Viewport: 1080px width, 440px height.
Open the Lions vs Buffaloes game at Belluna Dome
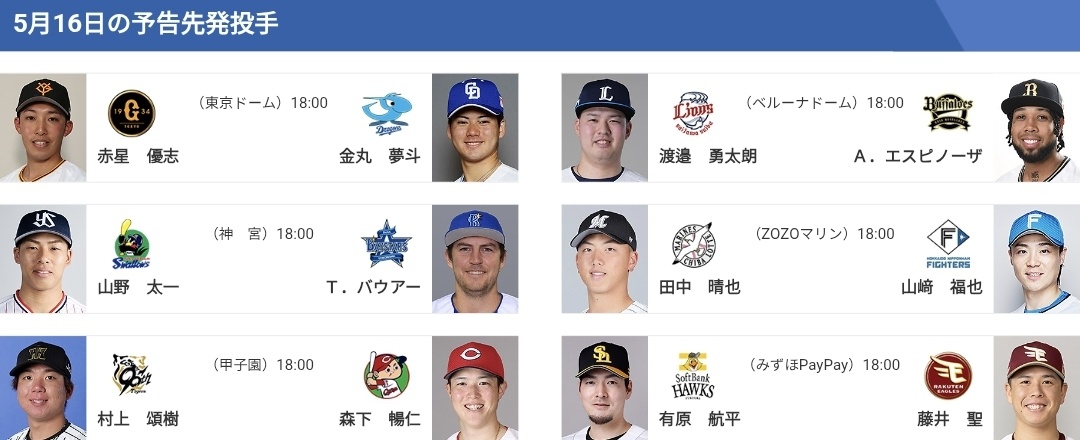pyautogui.click(x=820, y=128)
